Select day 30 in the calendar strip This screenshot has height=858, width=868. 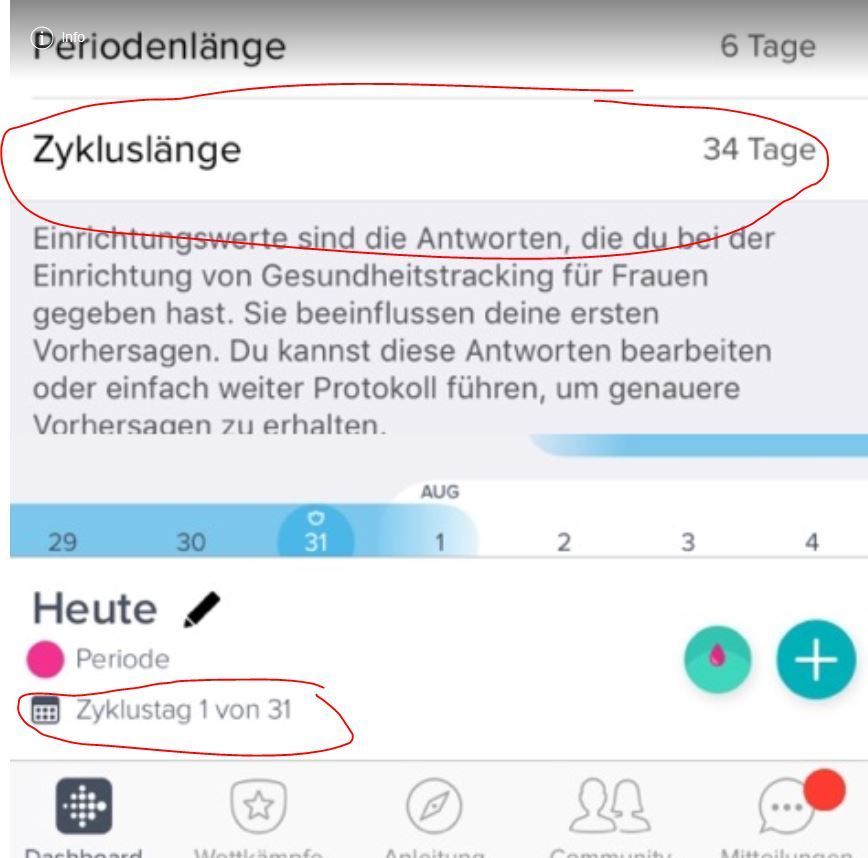coord(191,542)
